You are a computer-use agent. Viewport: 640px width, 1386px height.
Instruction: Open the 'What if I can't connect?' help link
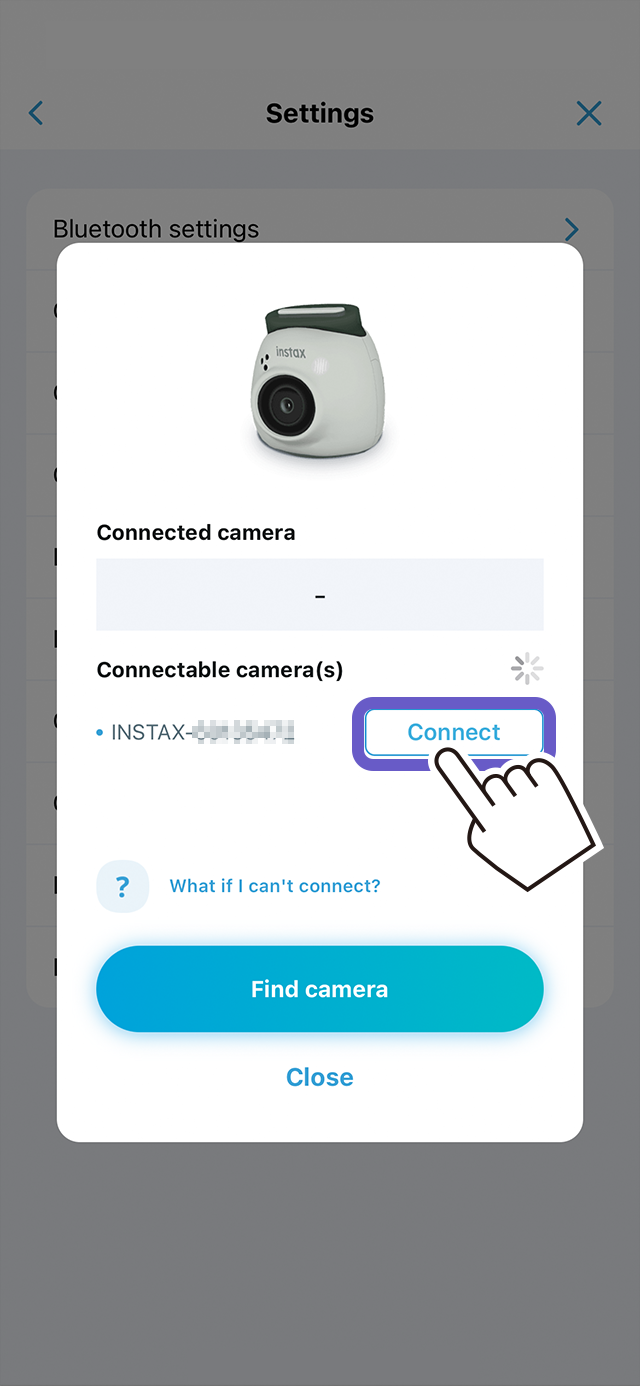point(275,886)
